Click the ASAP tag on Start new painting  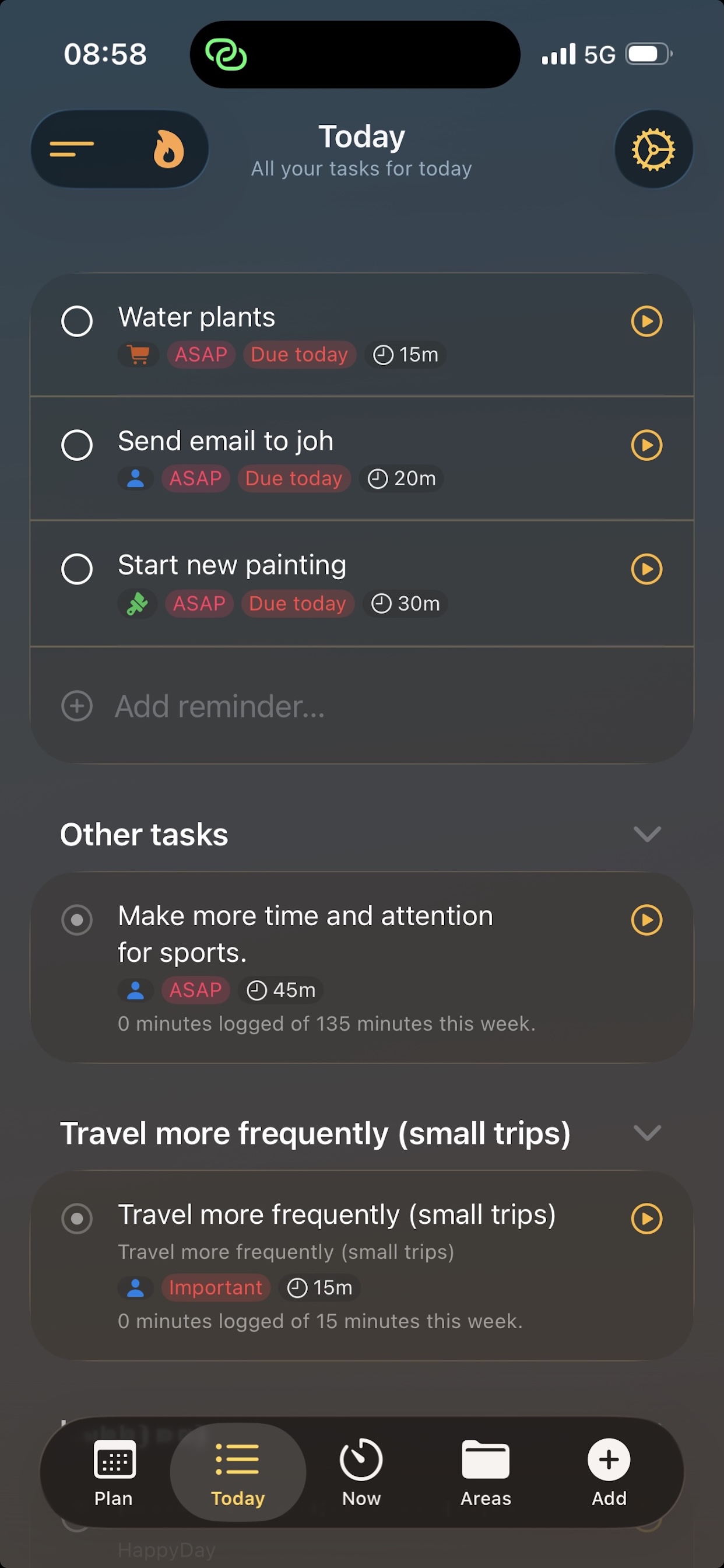[199, 603]
